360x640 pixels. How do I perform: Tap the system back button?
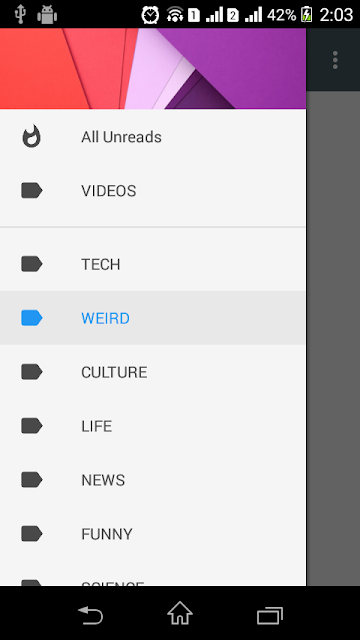pos(90,615)
